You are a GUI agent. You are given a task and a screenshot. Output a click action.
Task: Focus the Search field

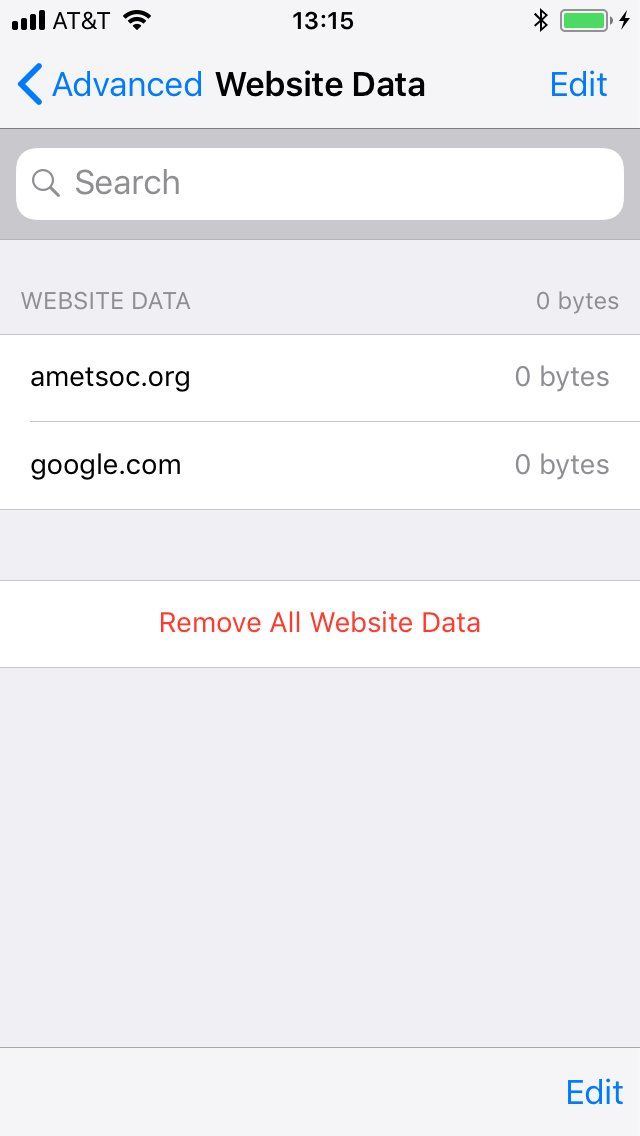coord(320,183)
